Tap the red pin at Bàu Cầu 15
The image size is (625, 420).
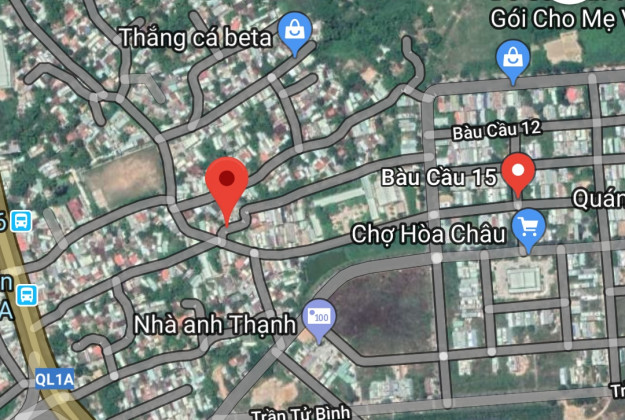(518, 173)
